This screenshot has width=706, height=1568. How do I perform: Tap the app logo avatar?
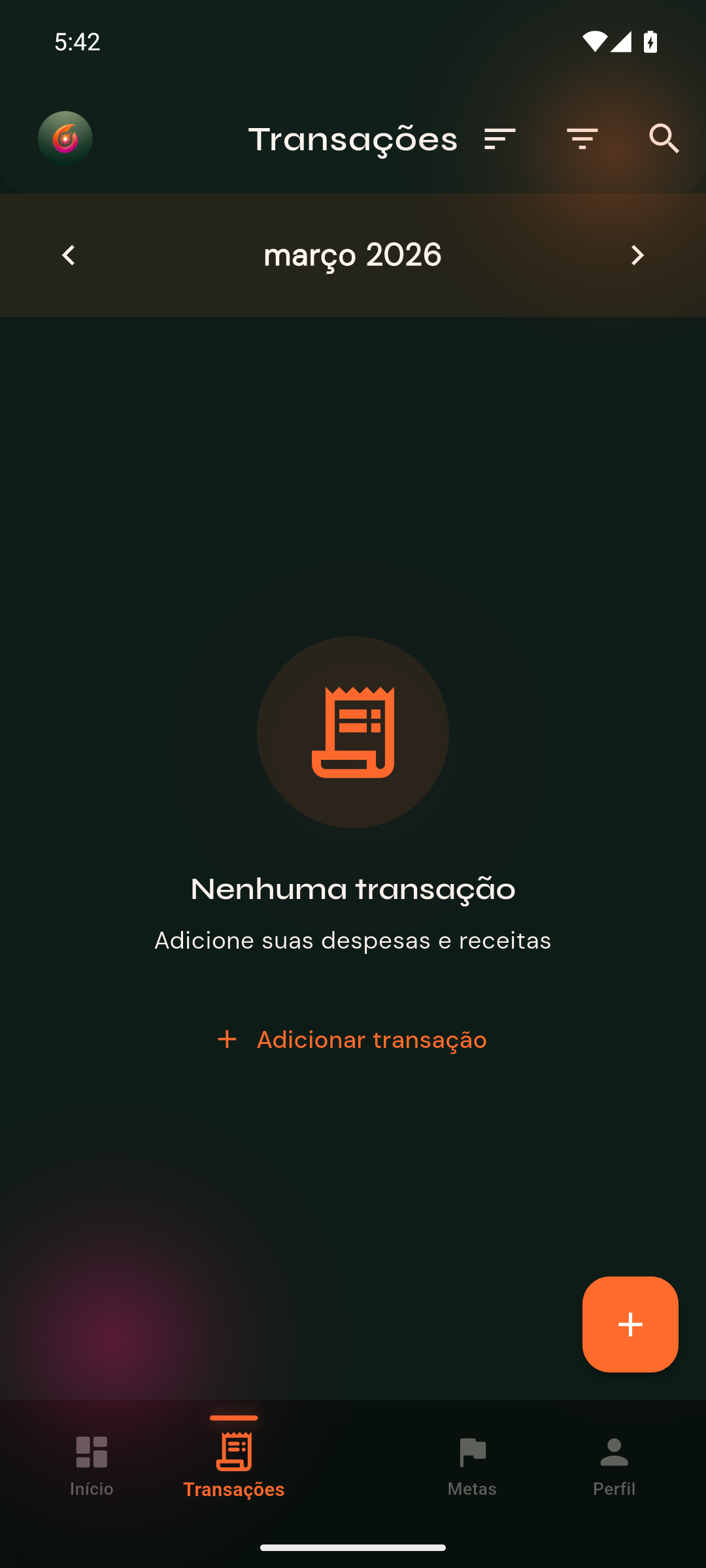pyautogui.click(x=65, y=138)
